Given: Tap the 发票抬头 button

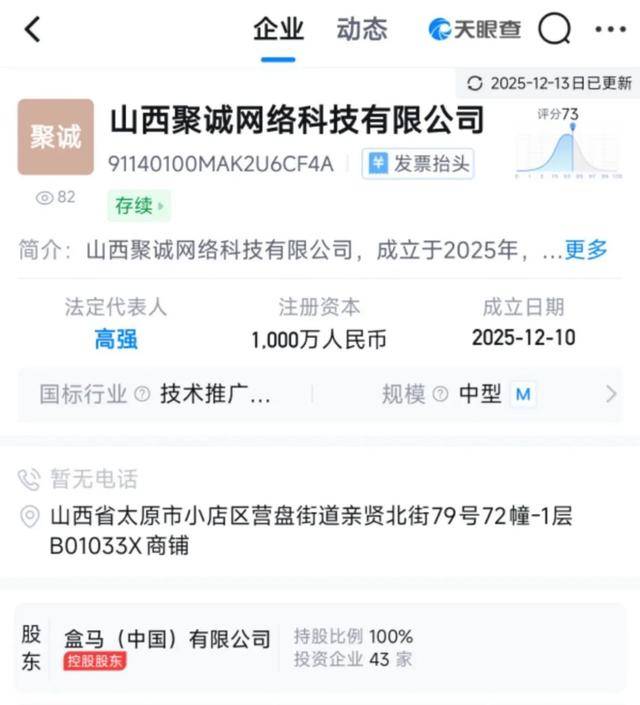Looking at the screenshot, I should tap(417, 163).
